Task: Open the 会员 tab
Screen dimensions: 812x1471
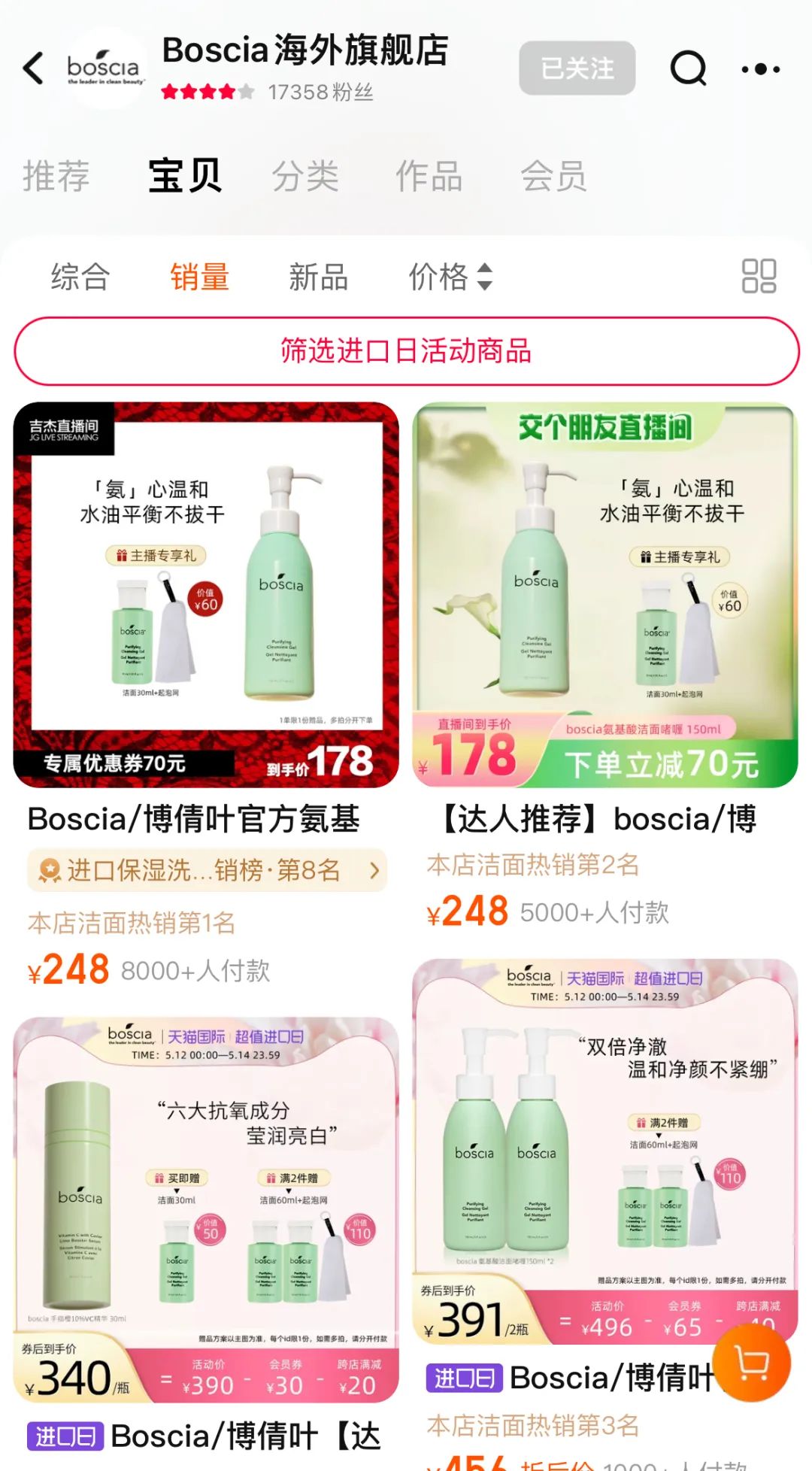Action: [x=553, y=177]
